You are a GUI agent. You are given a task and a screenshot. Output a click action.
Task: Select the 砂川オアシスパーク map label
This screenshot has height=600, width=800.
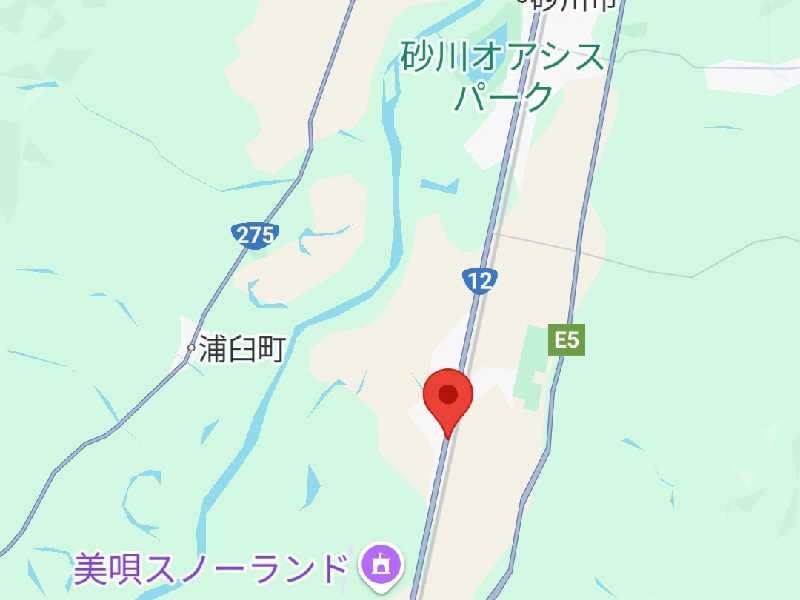click(x=502, y=76)
